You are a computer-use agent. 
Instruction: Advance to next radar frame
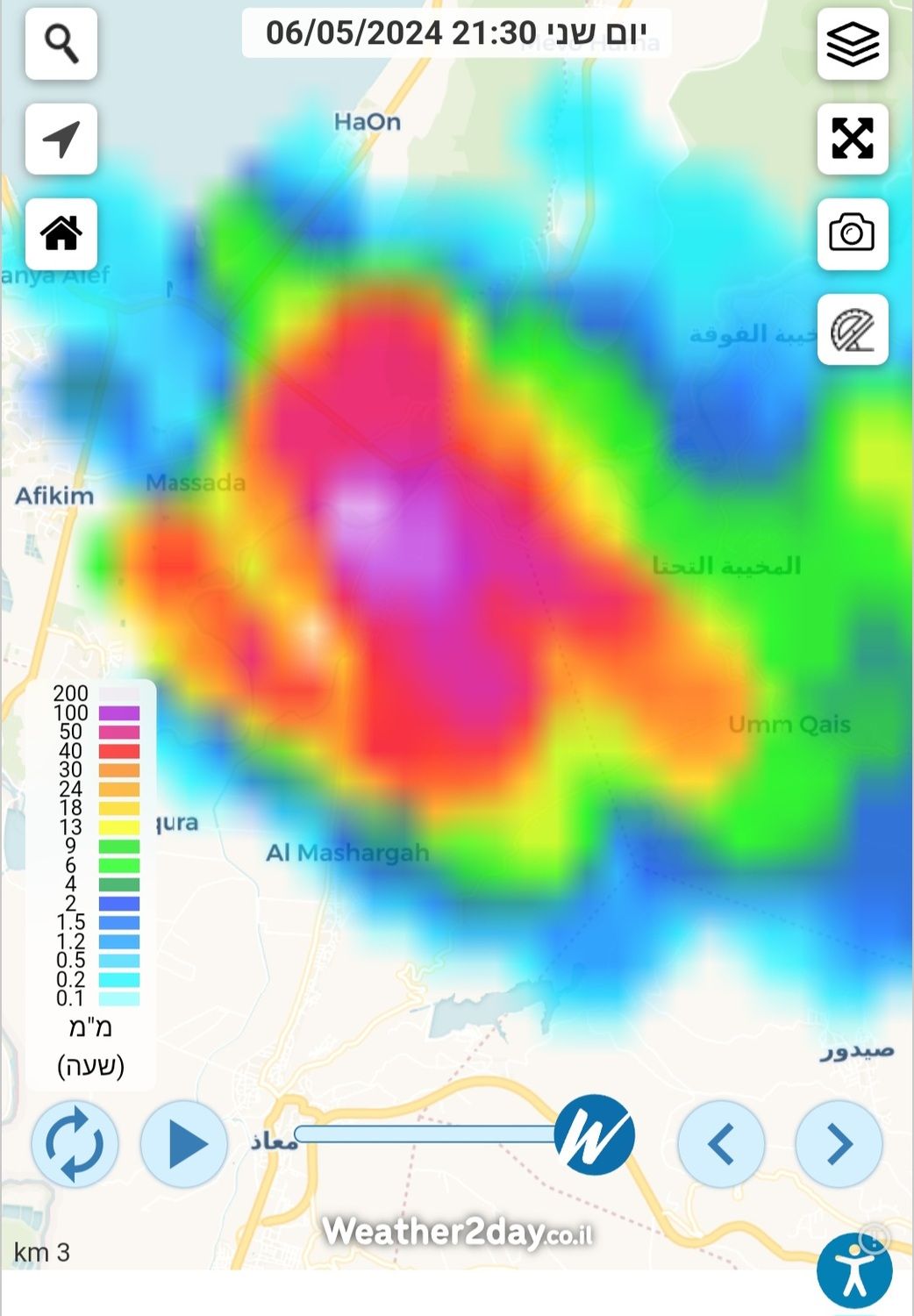point(839,1144)
